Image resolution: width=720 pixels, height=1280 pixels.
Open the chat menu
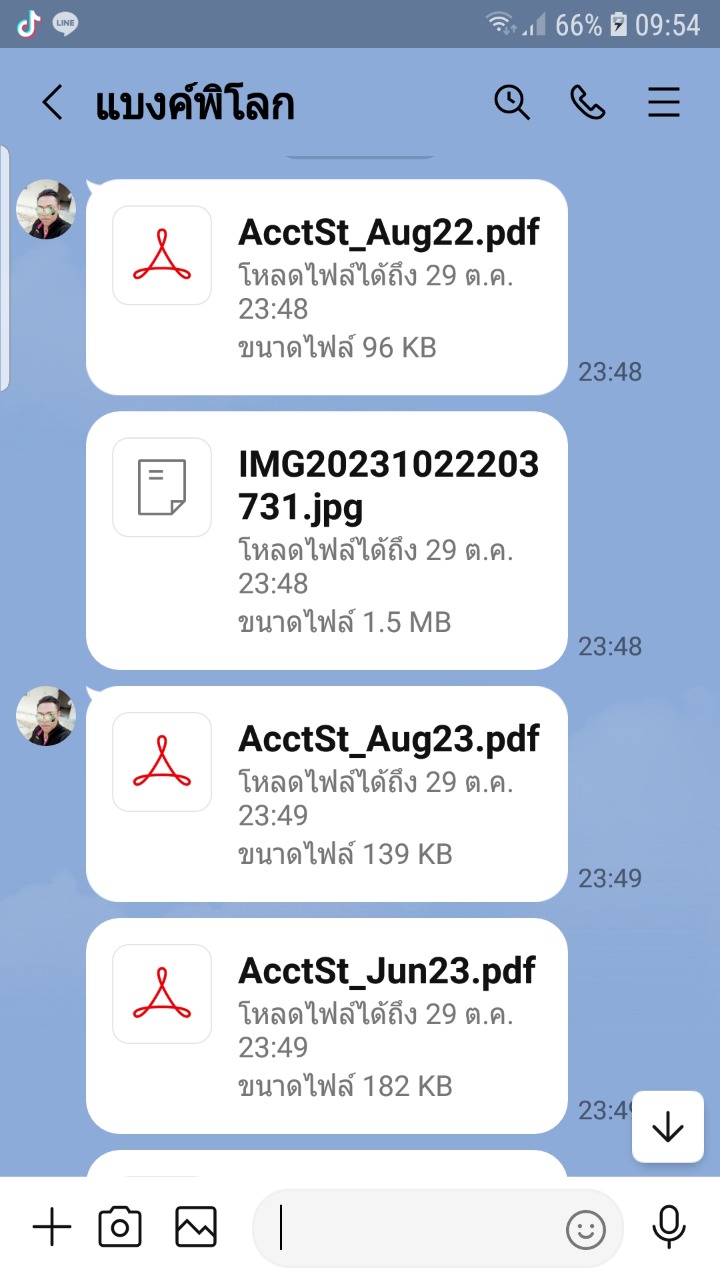tap(664, 103)
